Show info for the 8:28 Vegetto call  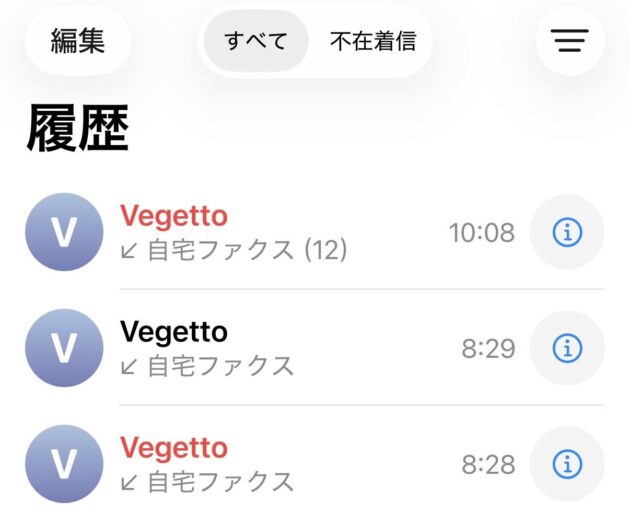[567, 464]
